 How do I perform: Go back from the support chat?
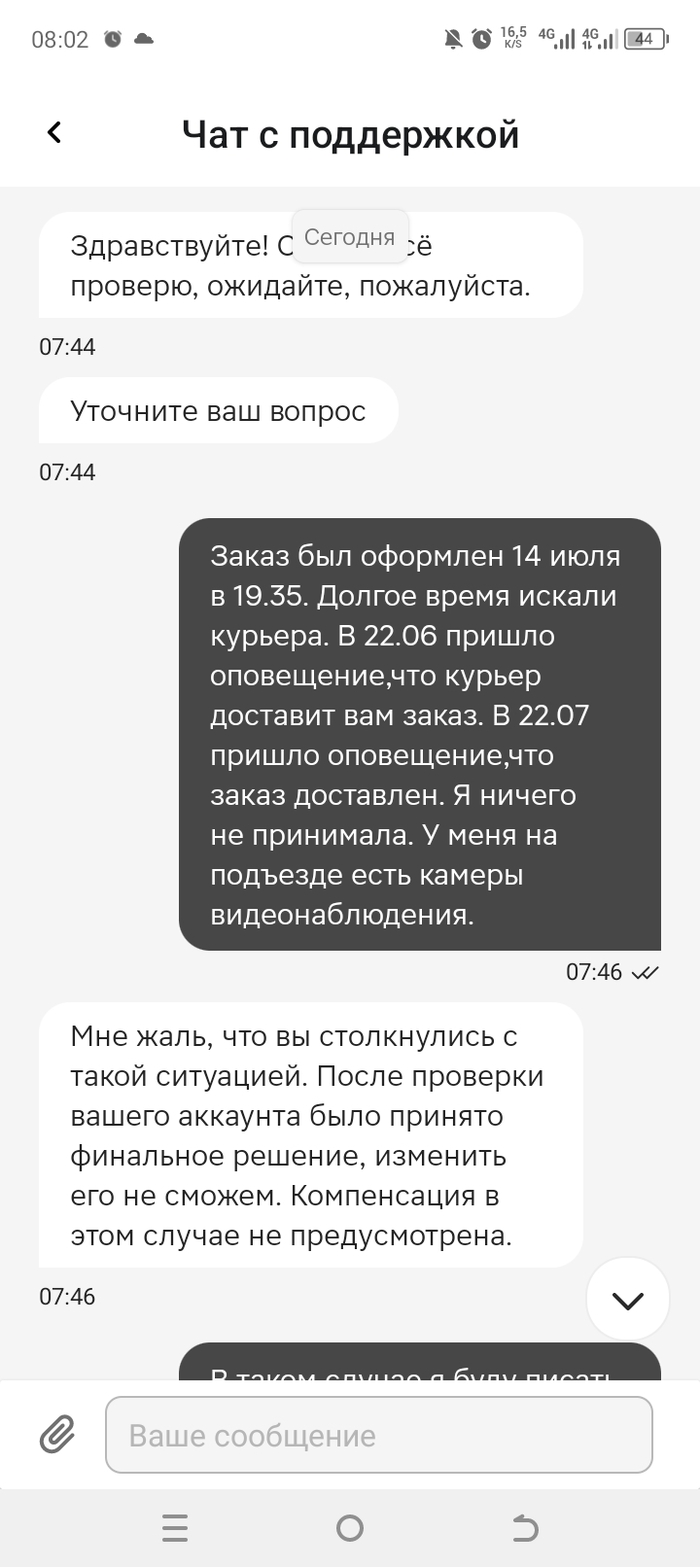pos(55,132)
